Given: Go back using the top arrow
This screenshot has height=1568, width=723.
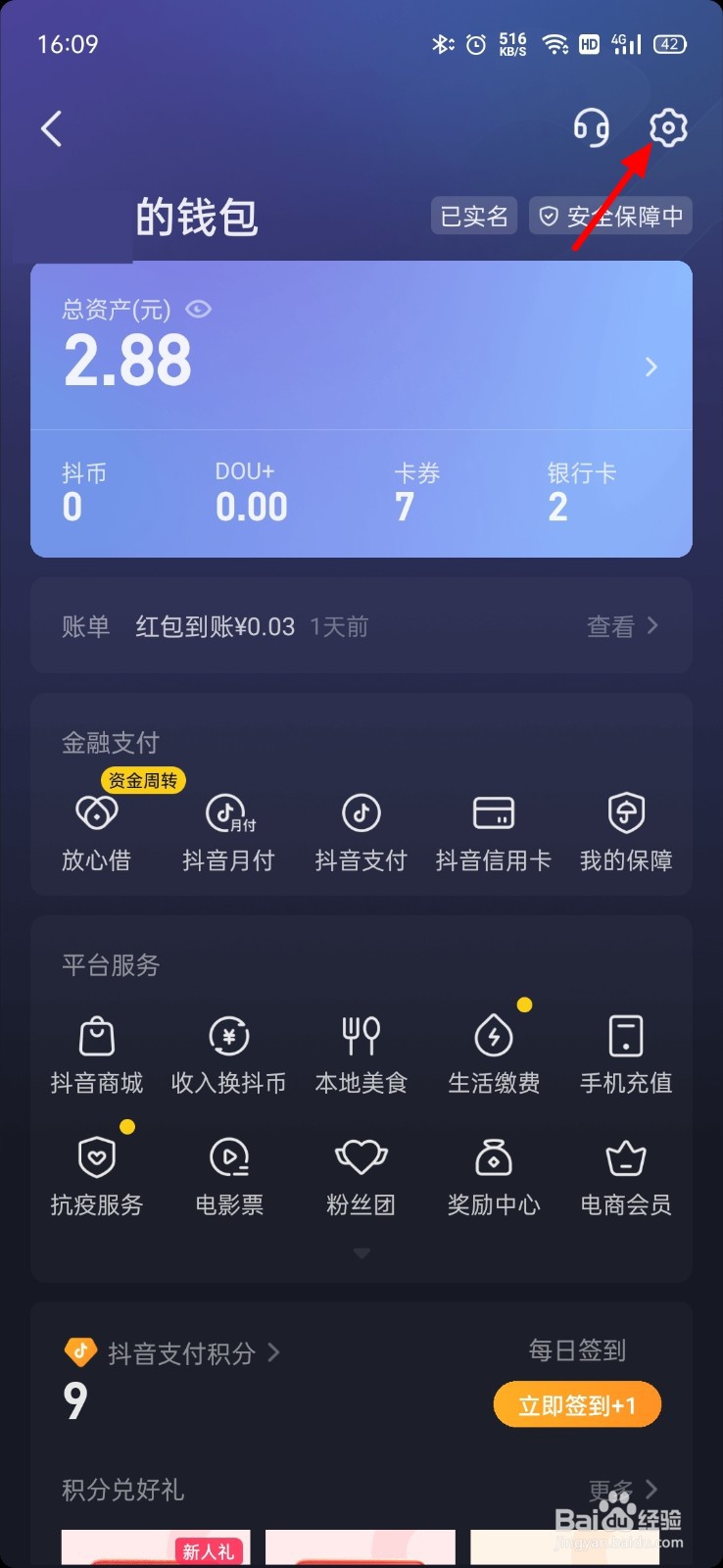Looking at the screenshot, I should tap(52, 128).
